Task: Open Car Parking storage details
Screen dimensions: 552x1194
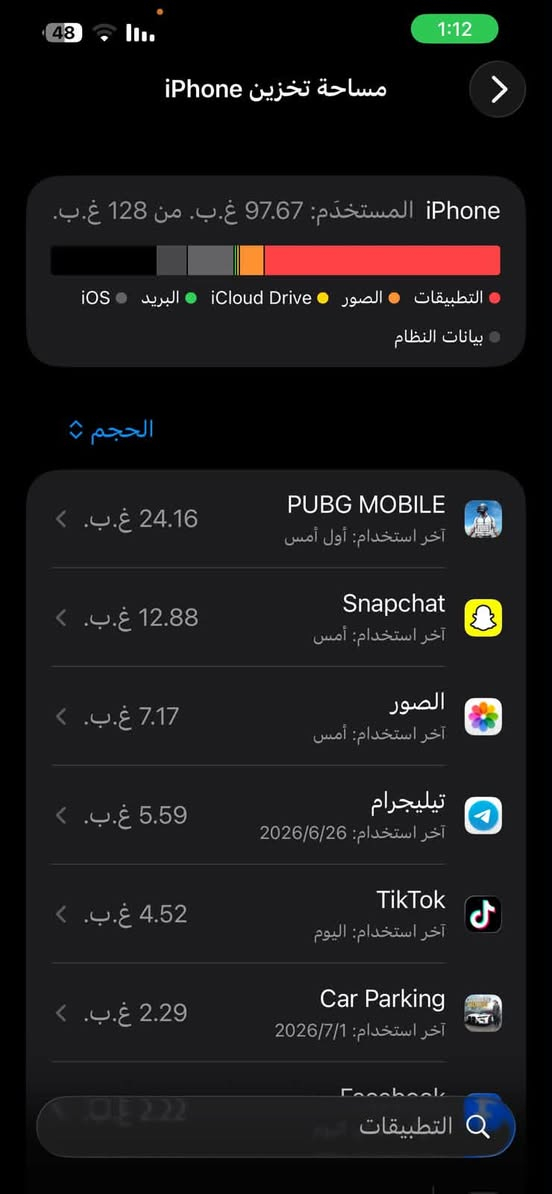Action: [x=276, y=1014]
